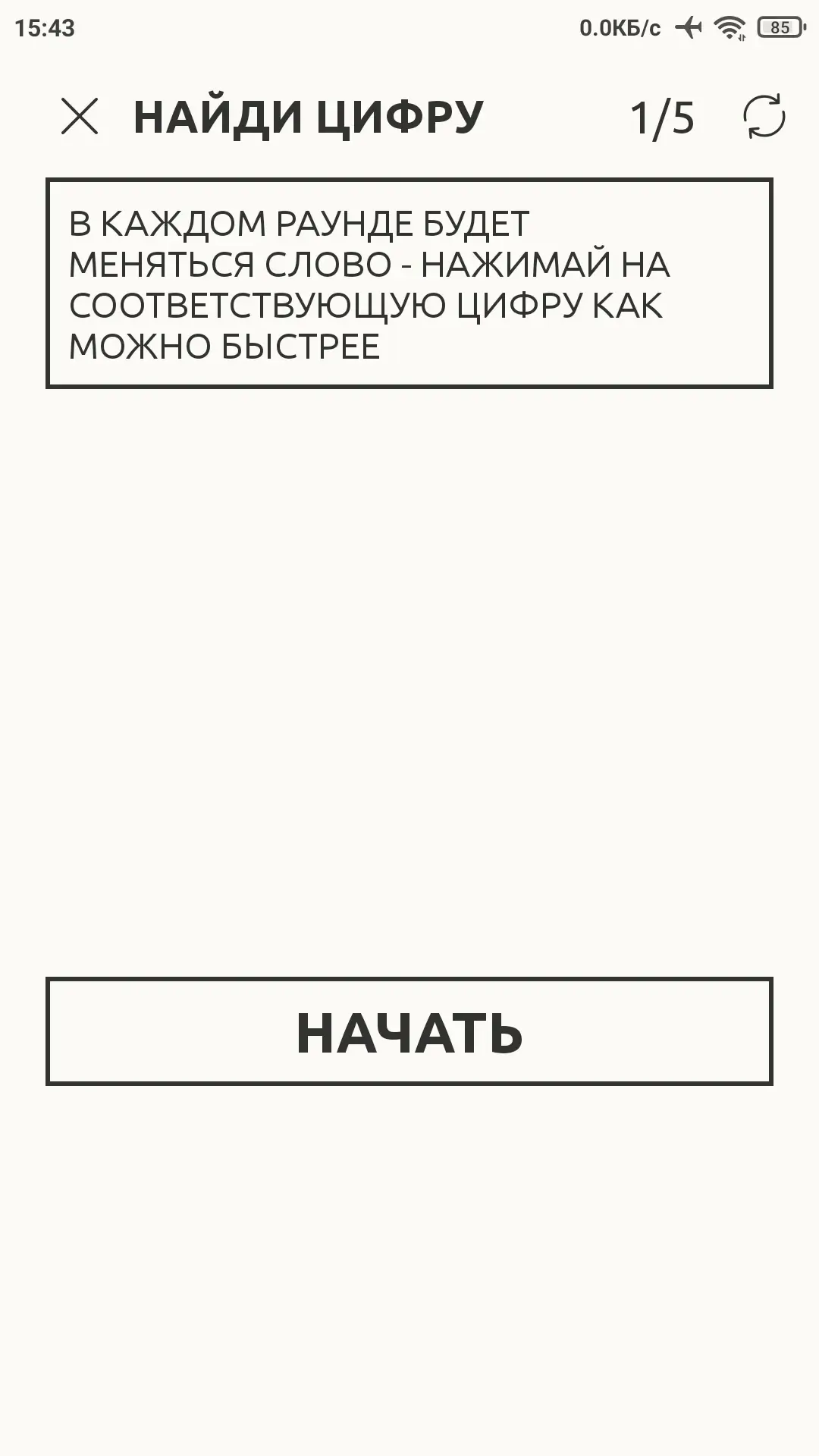The image size is (819, 1456).
Task: Tap the refresh arrows icon
Action: click(x=764, y=117)
